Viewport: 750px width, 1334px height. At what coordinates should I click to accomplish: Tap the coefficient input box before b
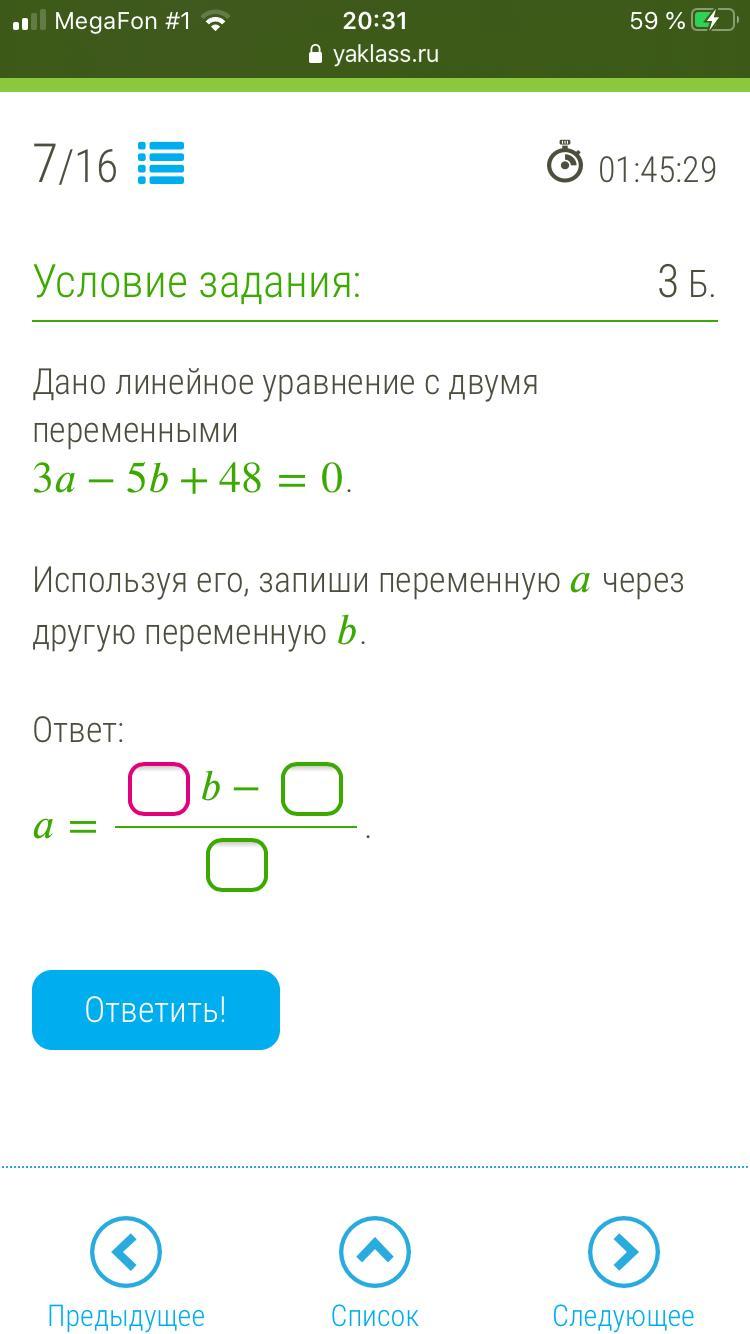coord(159,789)
